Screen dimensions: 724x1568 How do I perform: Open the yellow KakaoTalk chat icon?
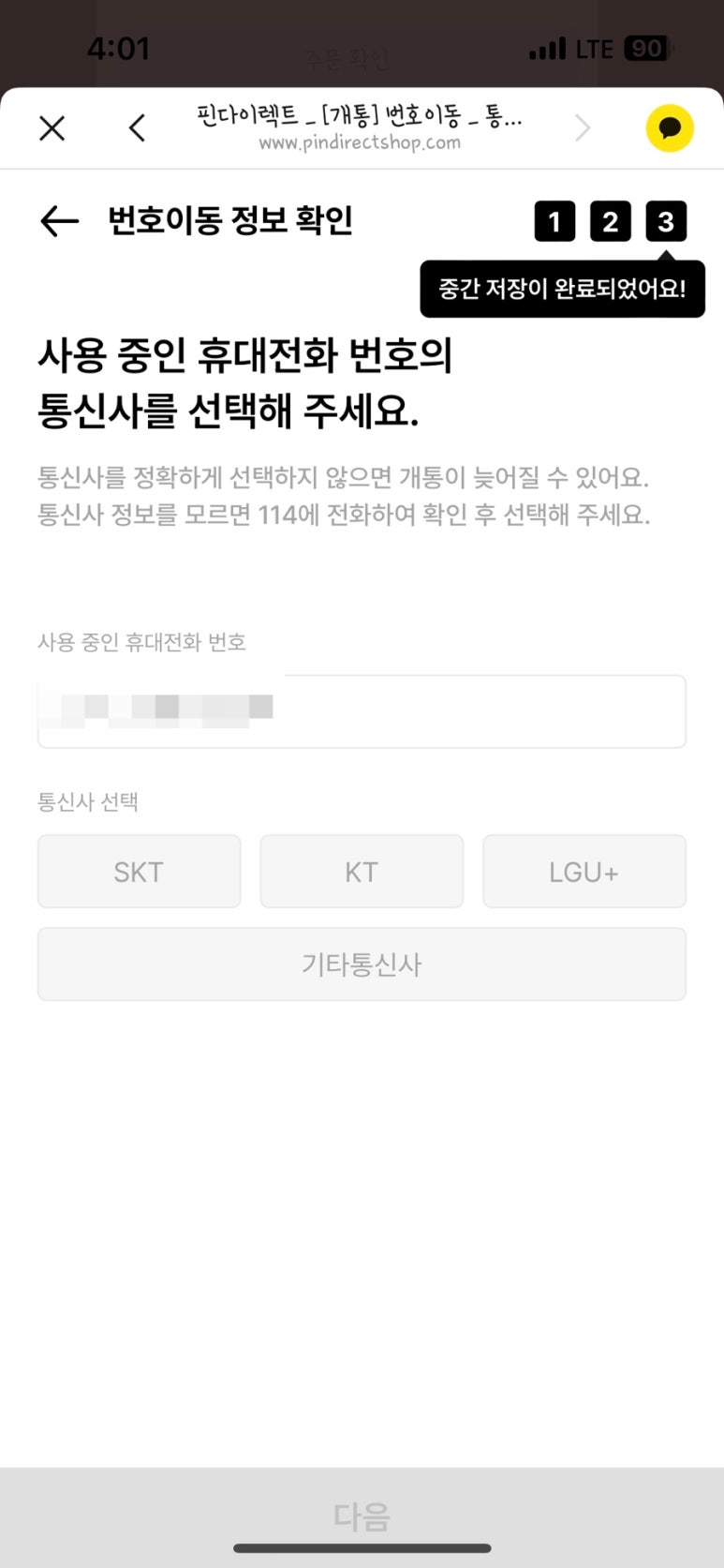pyautogui.click(x=670, y=127)
